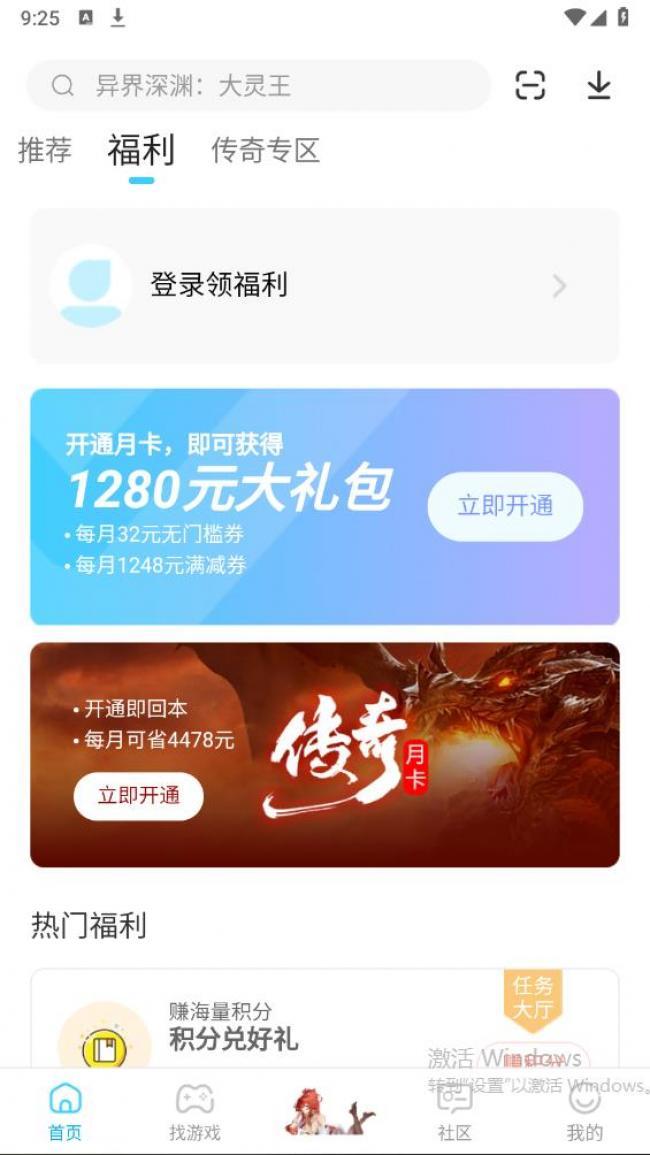This screenshot has height=1155, width=650.
Task: Open the scan code icon
Action: 530,86
